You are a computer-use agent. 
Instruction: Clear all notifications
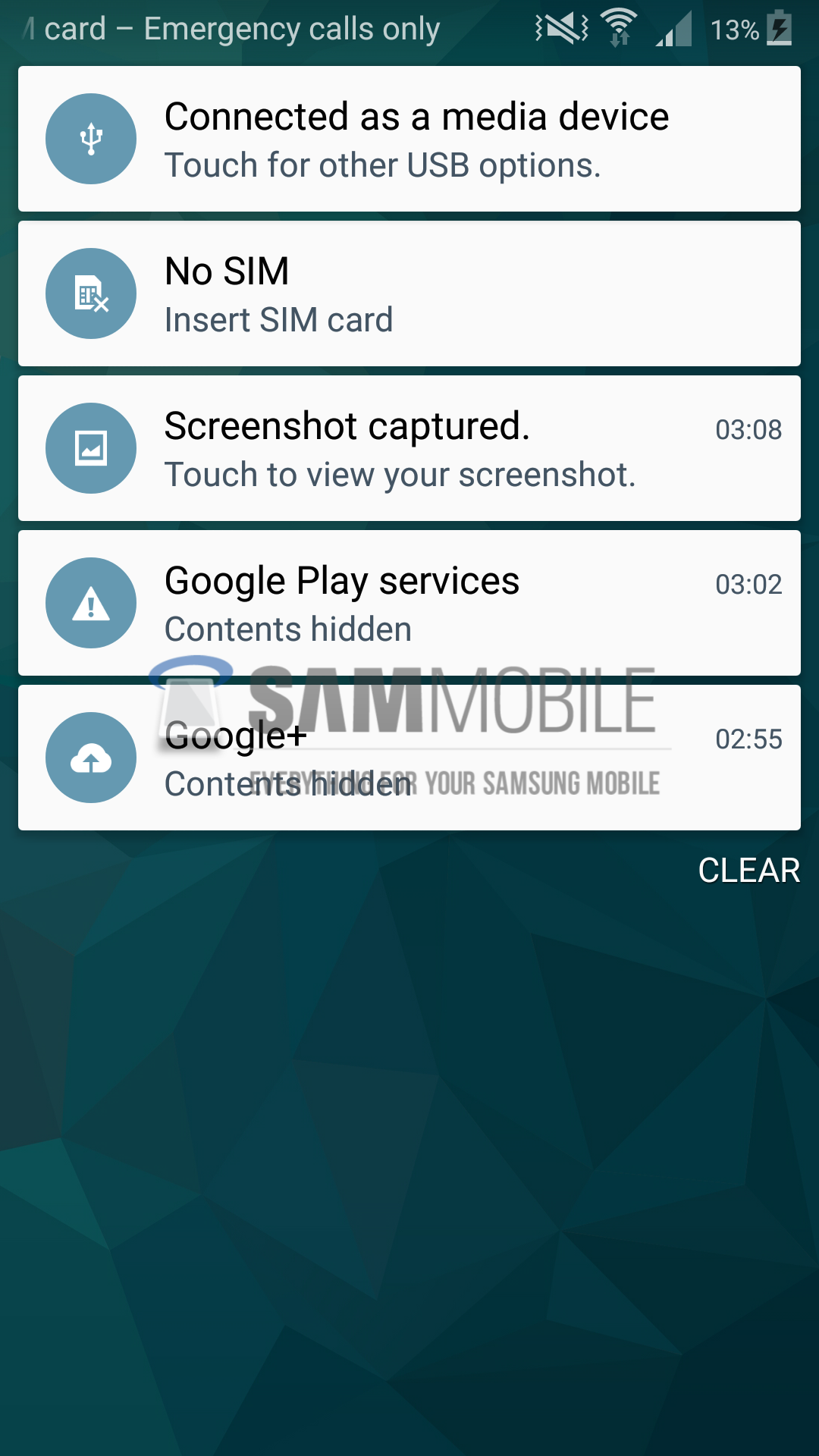(x=748, y=871)
